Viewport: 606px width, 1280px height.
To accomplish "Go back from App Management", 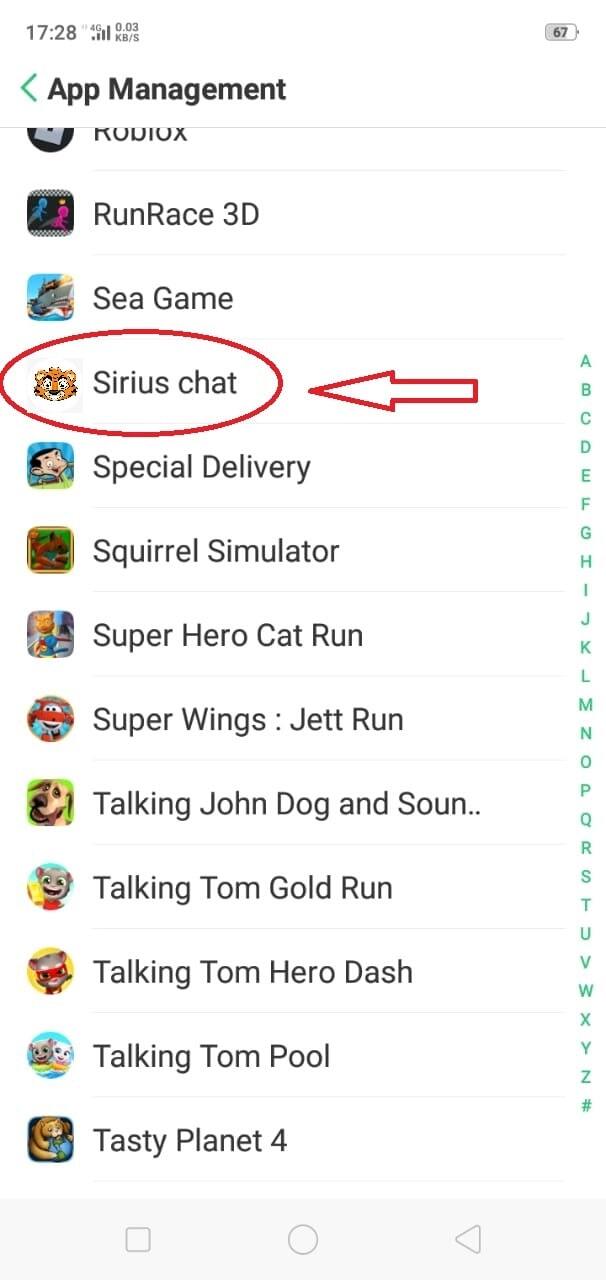I will tap(30, 88).
